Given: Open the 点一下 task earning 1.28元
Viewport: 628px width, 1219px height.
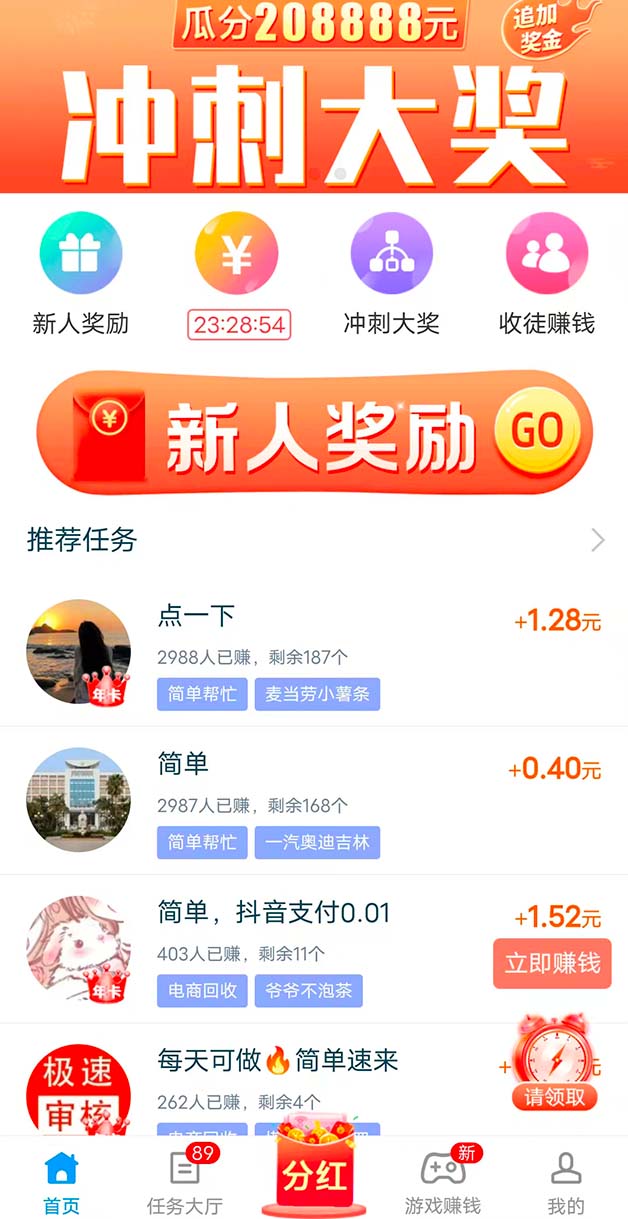Looking at the screenshot, I should pyautogui.click(x=300, y=650).
